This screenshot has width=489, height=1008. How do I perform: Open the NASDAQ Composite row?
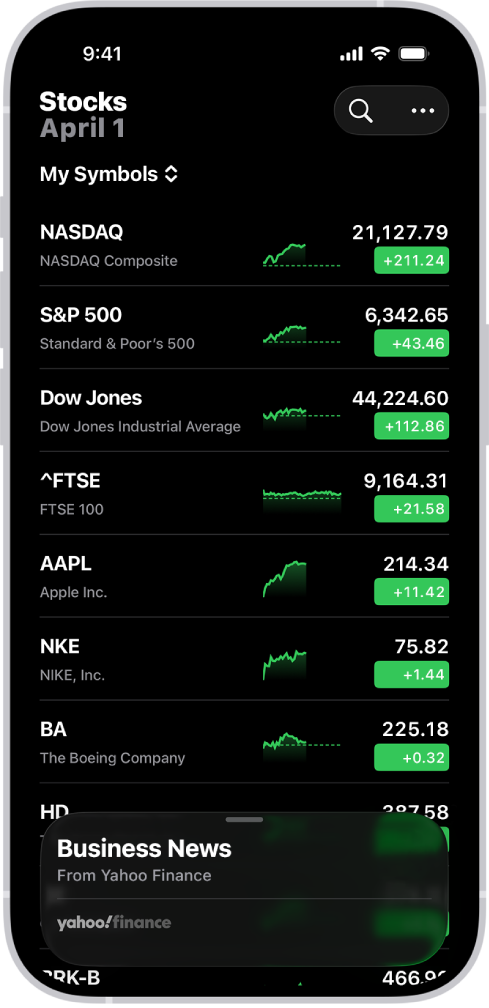point(244,245)
